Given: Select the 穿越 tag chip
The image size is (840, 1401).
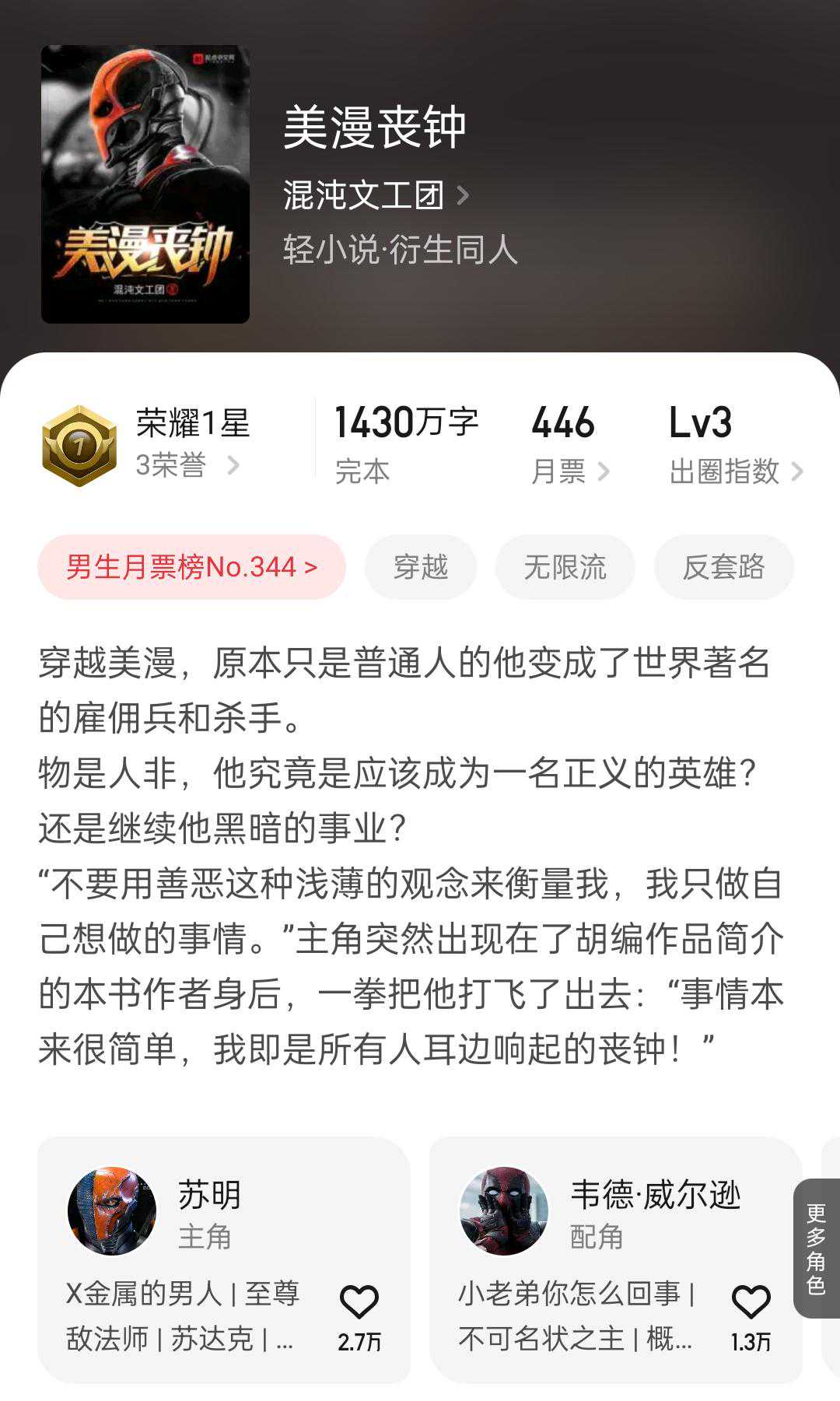Looking at the screenshot, I should [421, 567].
